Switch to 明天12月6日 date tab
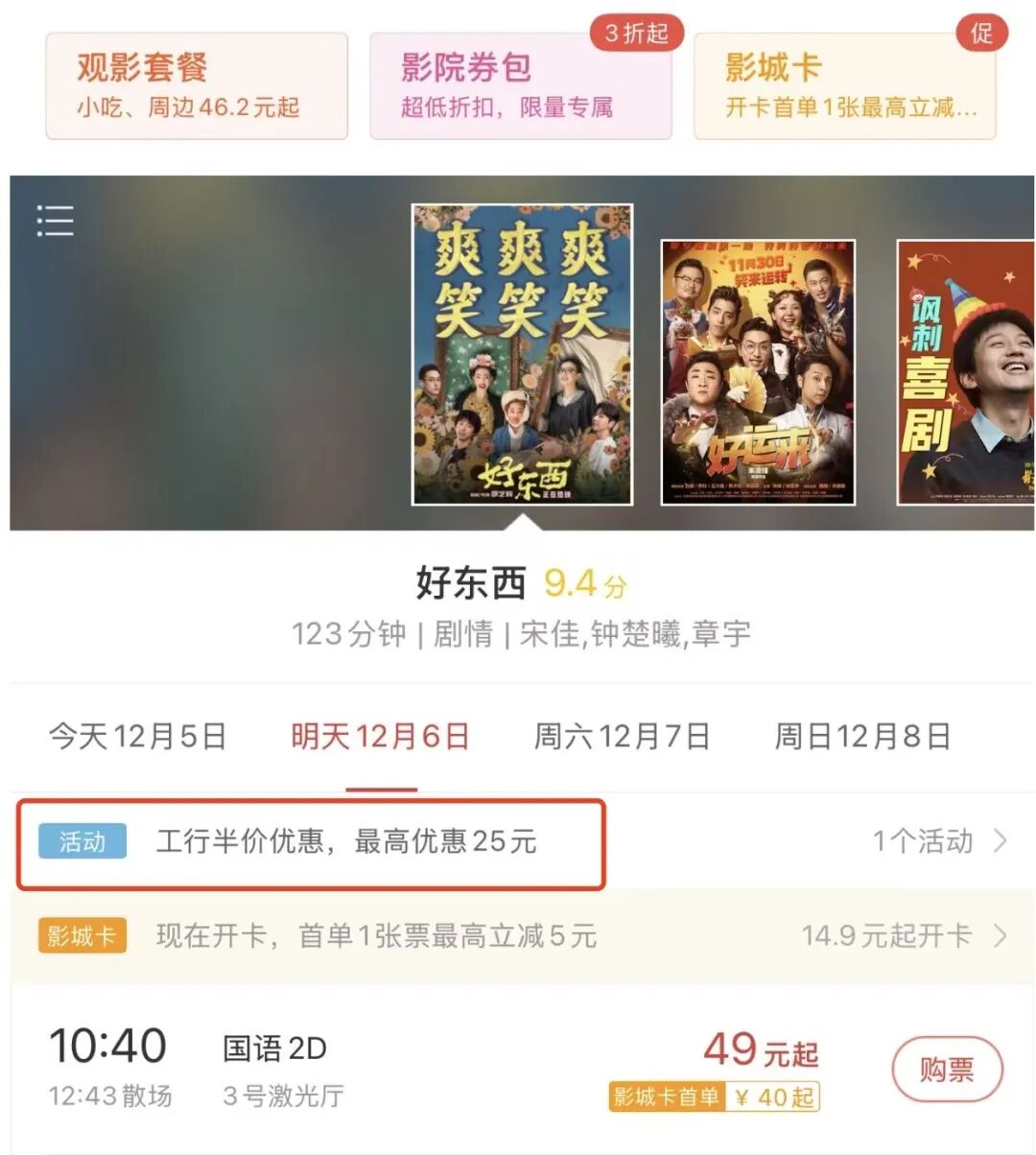The height and width of the screenshot is (1155, 1036). tap(381, 737)
